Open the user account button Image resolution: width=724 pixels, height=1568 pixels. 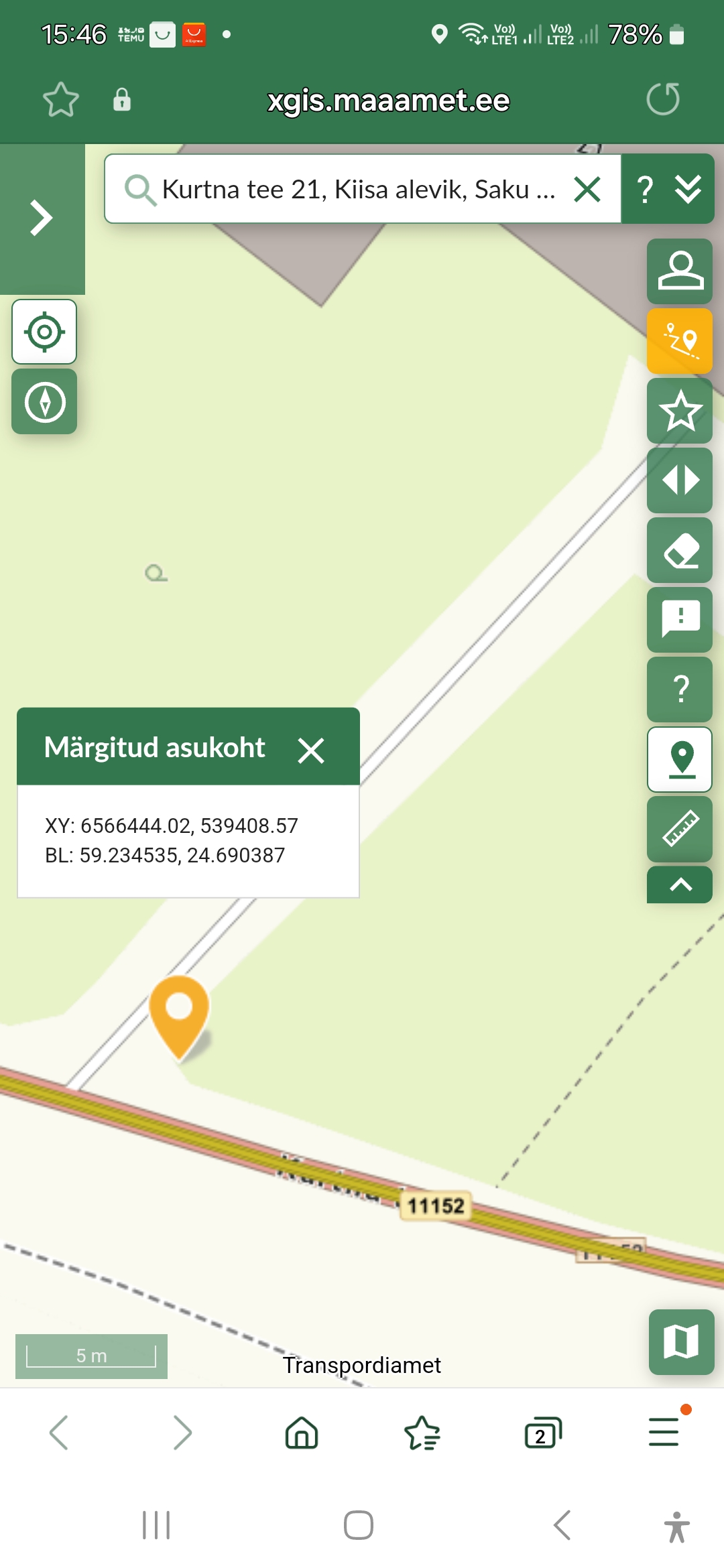[x=680, y=271]
